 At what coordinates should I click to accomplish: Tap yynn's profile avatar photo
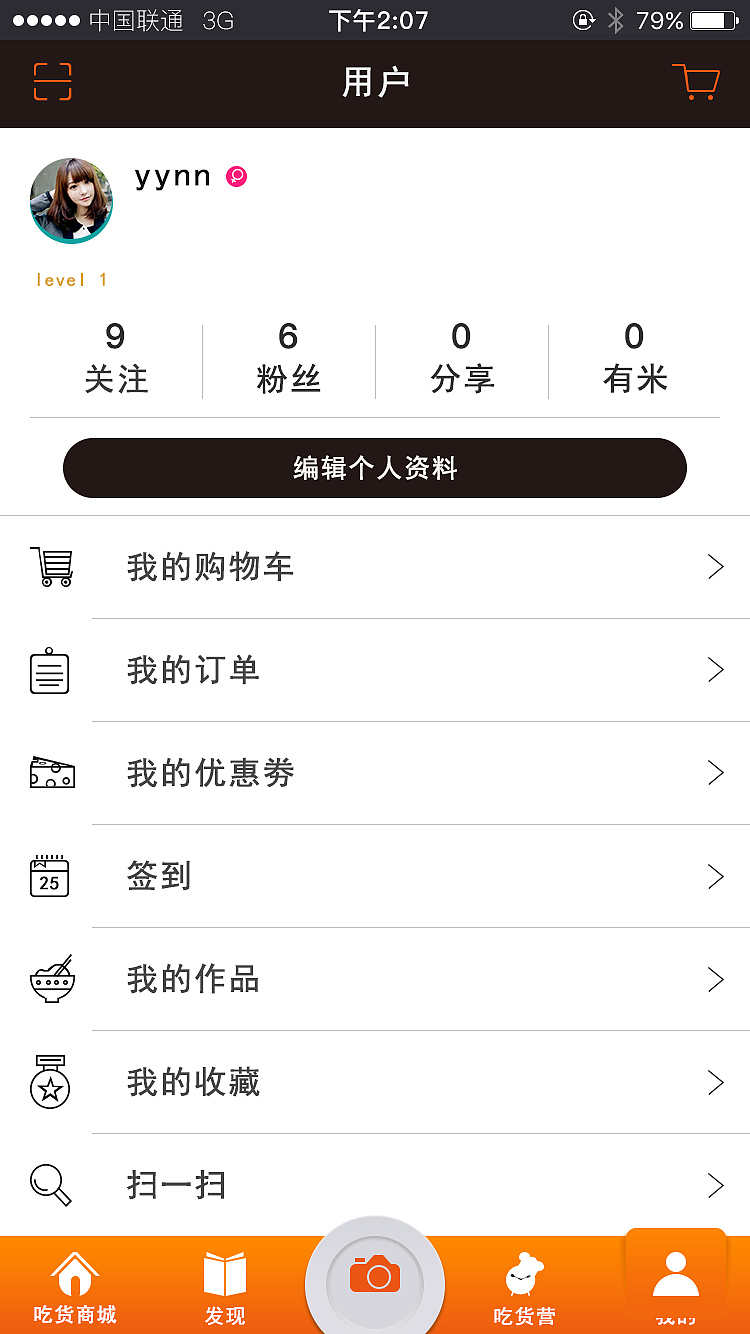pyautogui.click(x=71, y=201)
